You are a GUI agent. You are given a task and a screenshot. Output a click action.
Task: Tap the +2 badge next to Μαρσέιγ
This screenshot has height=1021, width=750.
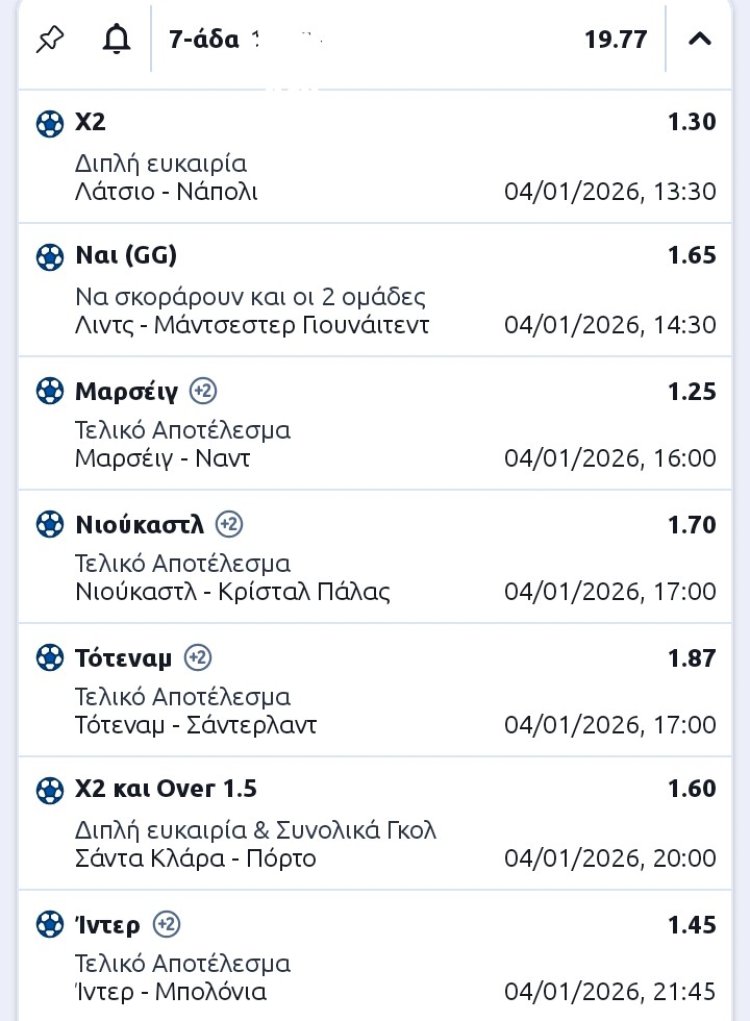pos(202,391)
